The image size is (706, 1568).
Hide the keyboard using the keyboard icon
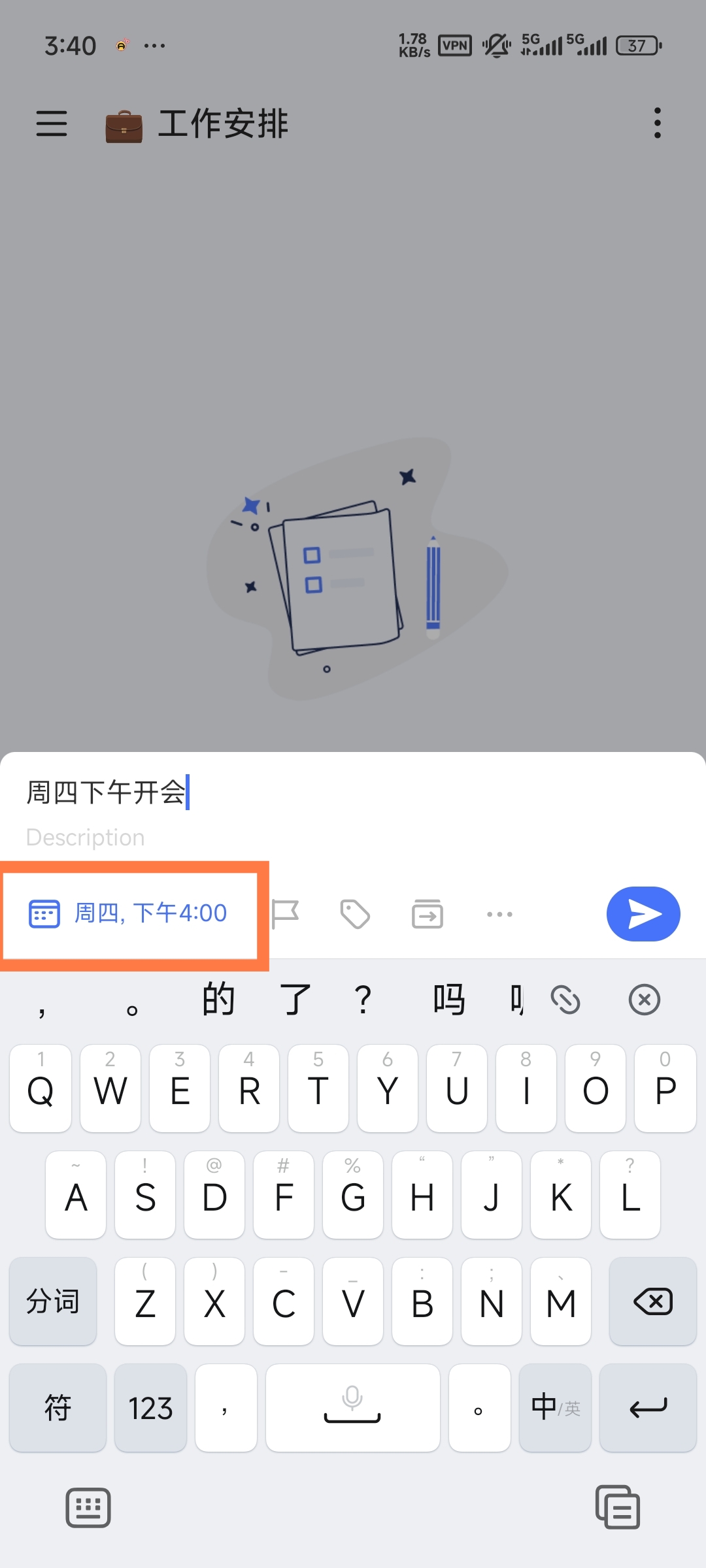88,1508
